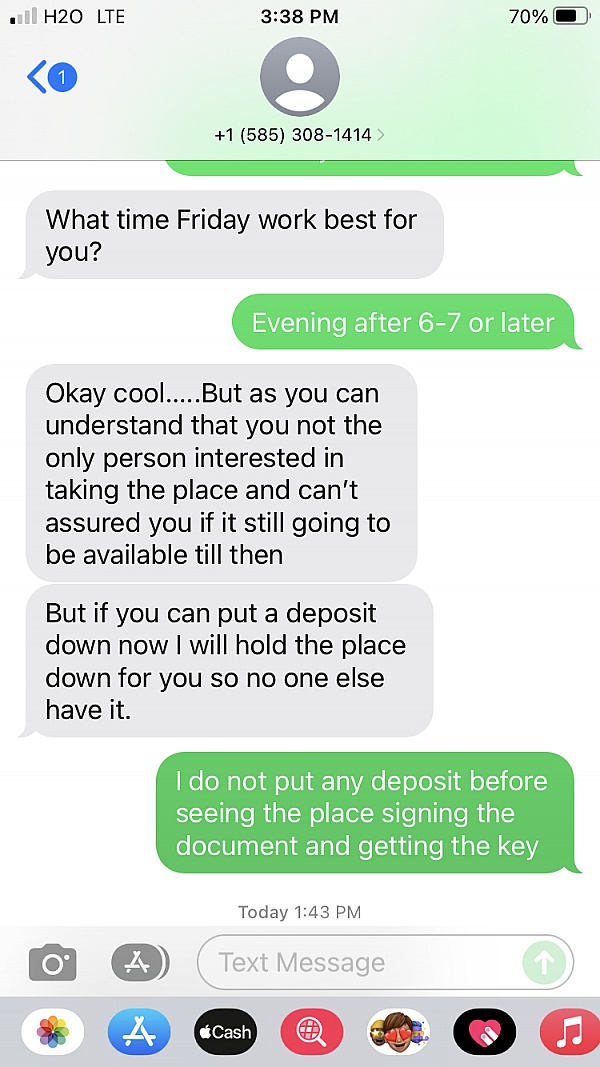Open the #images search app

(312, 1031)
